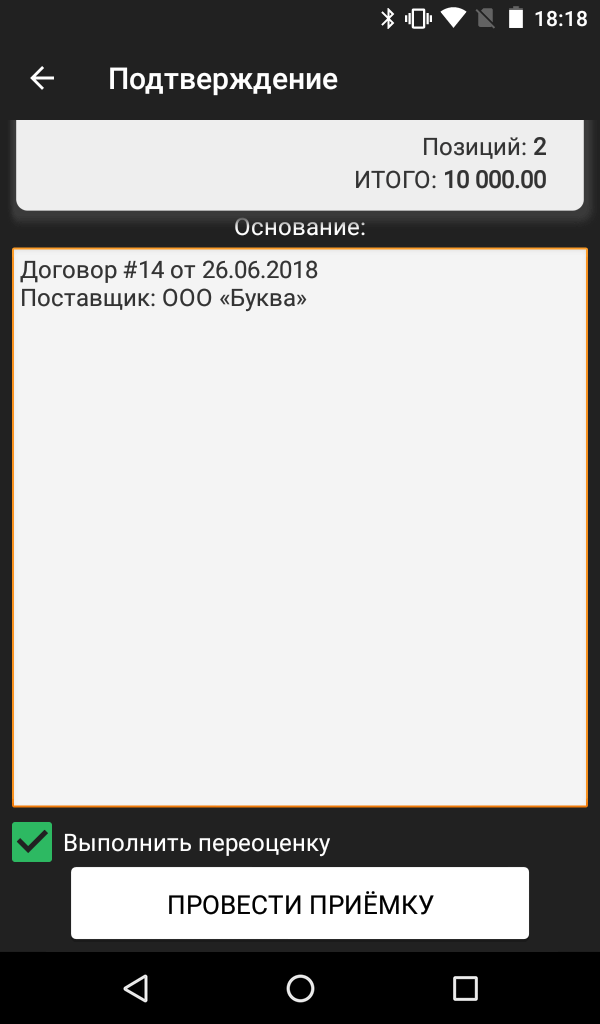Go back using the app bar arrow
This screenshot has width=600, height=1024.
pos(42,78)
